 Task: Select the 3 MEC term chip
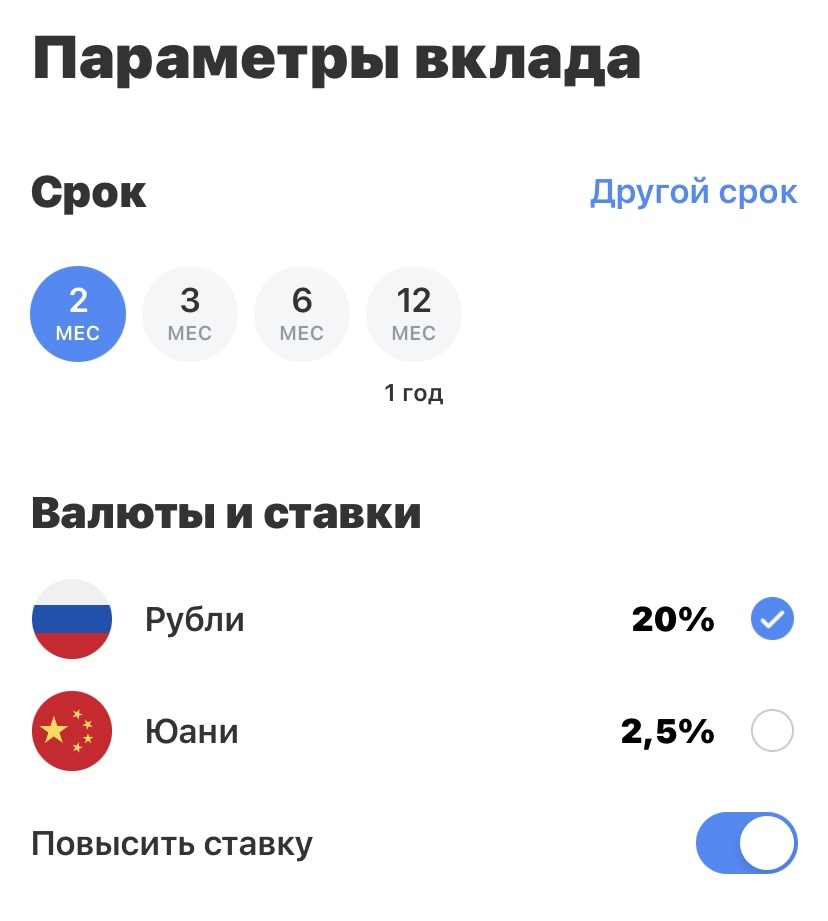tap(190, 313)
